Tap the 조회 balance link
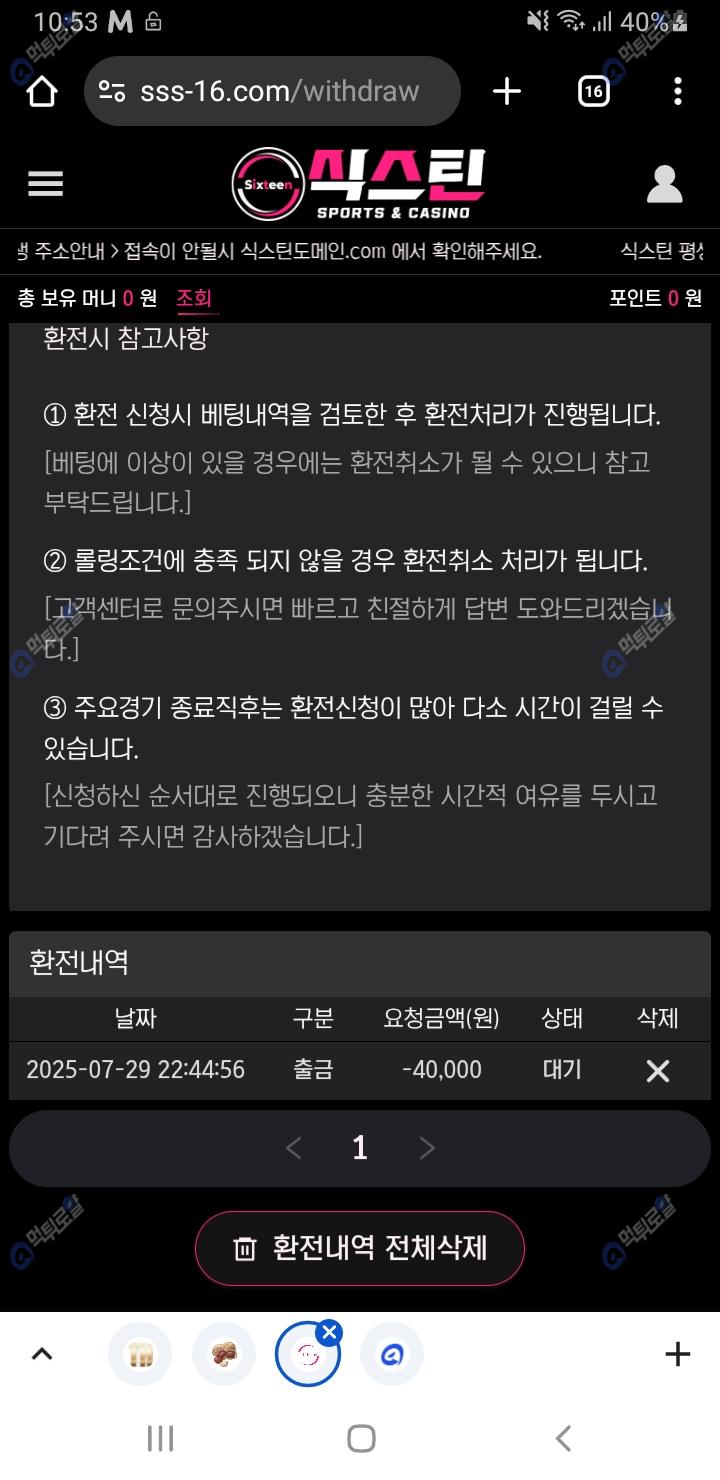The width and height of the screenshot is (720, 1480). click(194, 298)
